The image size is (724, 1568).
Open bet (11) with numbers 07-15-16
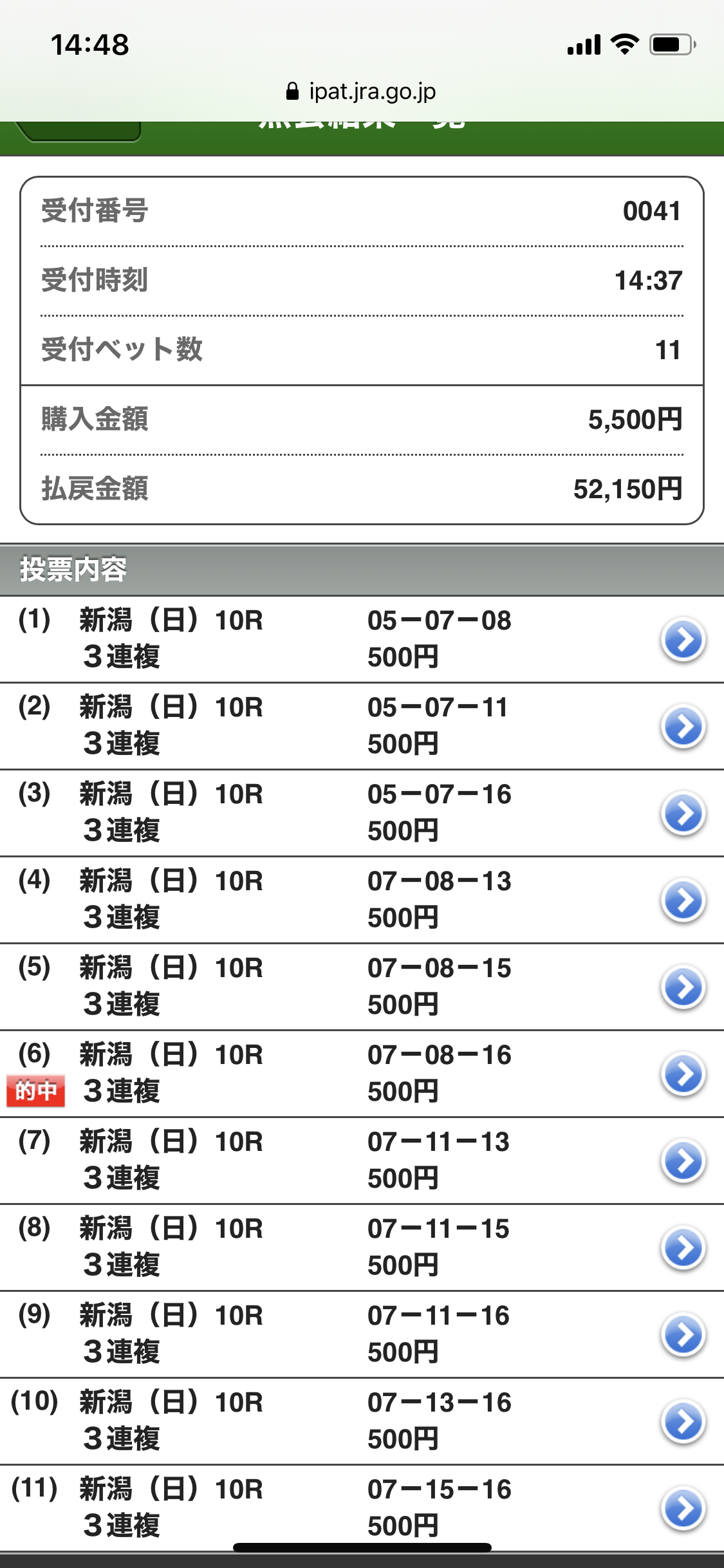(683, 1508)
